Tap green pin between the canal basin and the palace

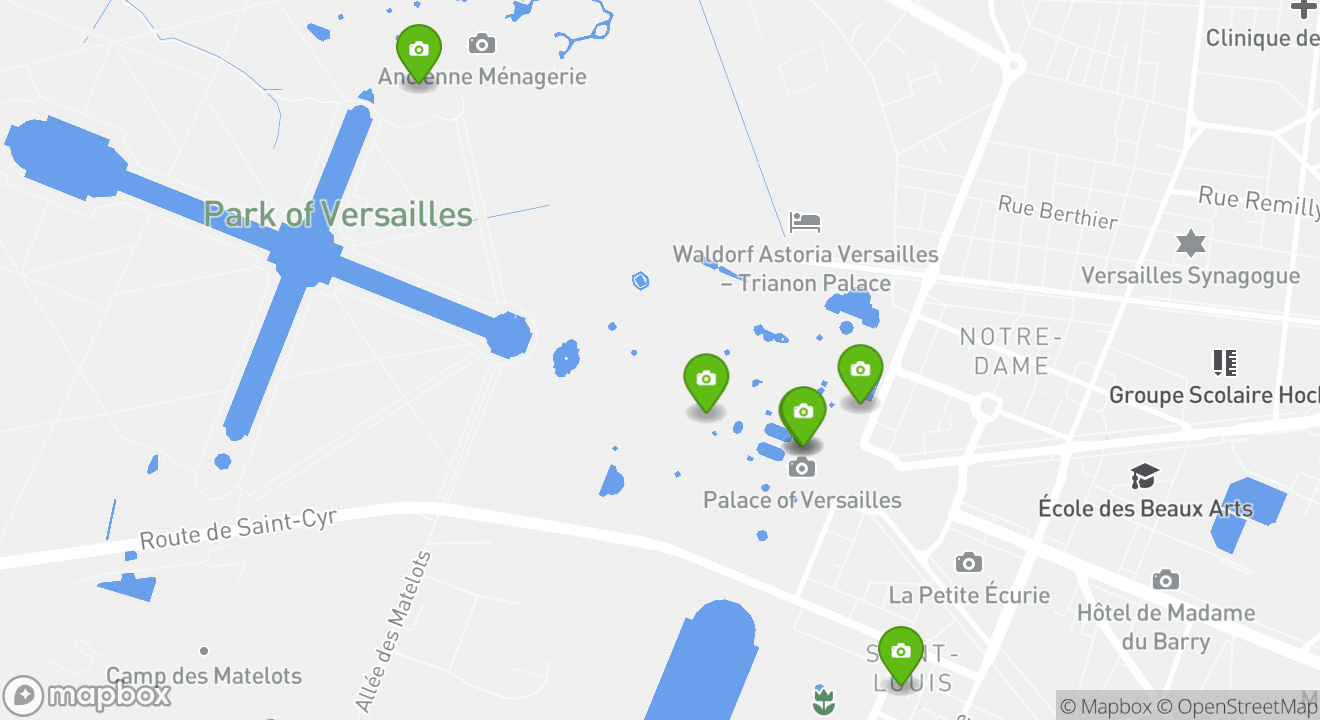[706, 380]
